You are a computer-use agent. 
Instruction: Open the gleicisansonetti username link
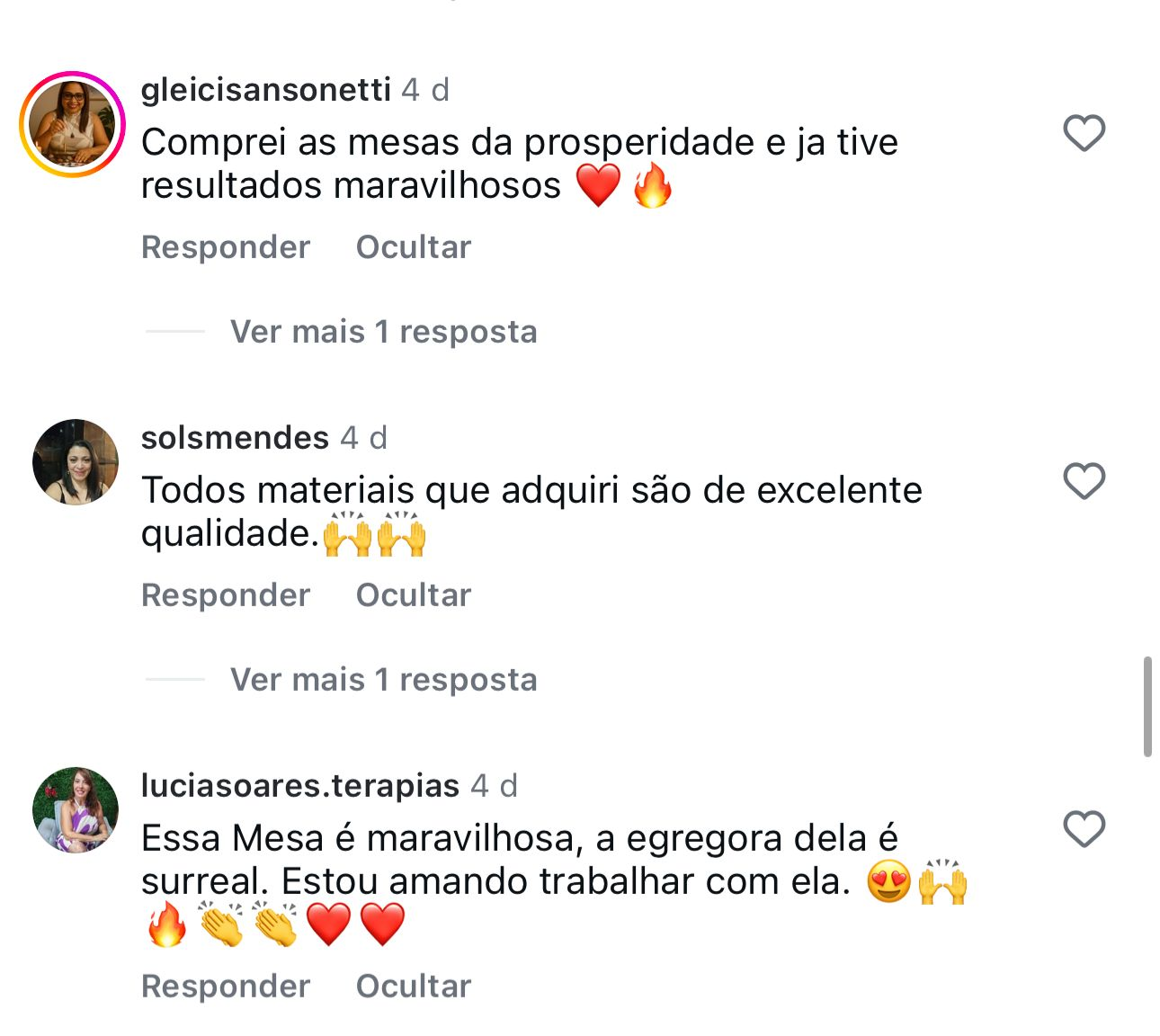tap(266, 90)
